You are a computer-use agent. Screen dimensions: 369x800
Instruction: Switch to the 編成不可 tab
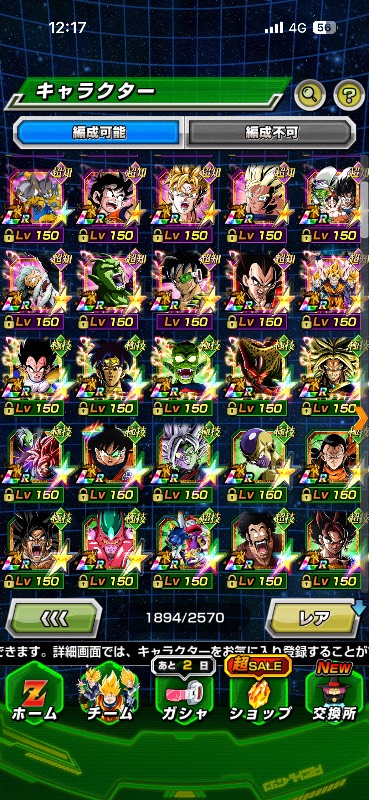(x=270, y=133)
